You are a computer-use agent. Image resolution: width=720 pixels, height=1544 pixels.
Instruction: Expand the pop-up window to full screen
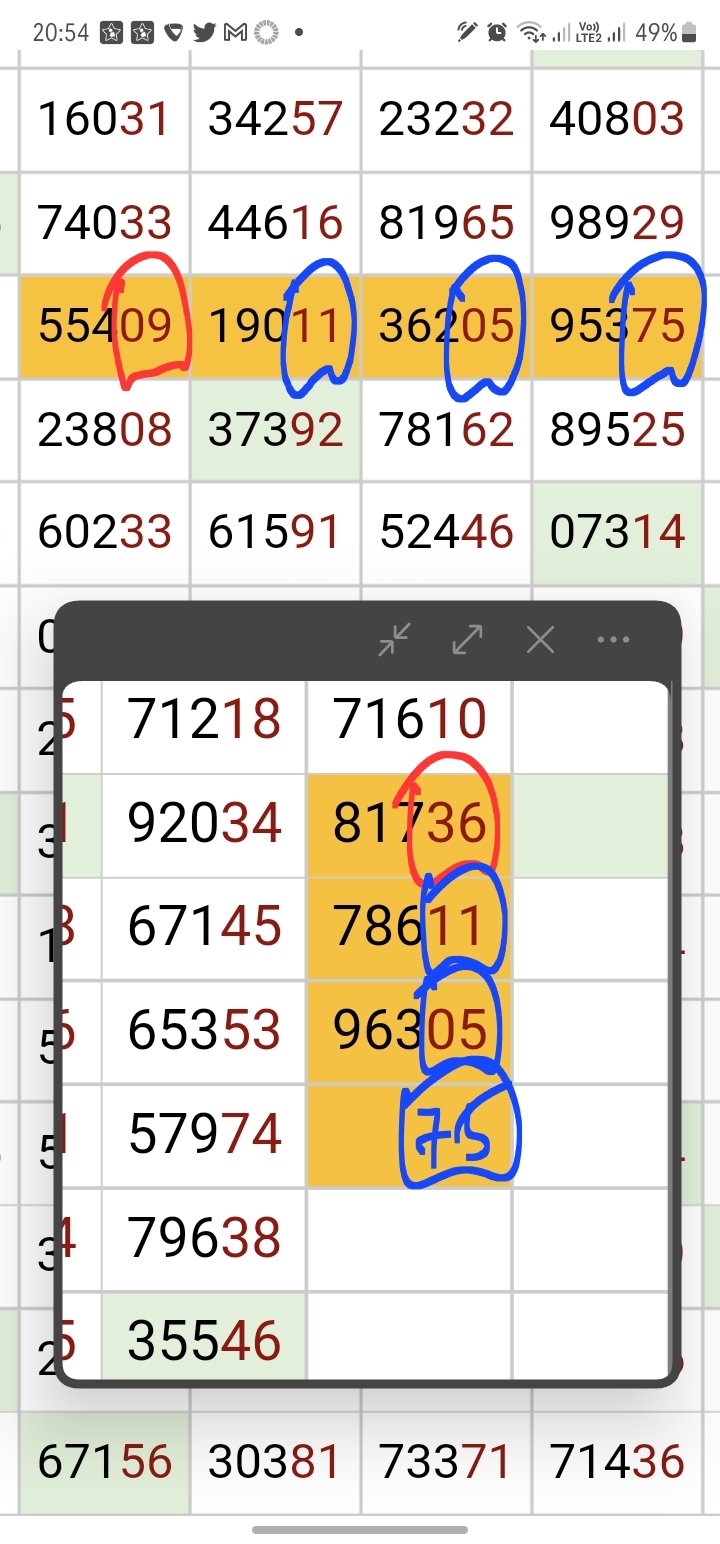(467, 640)
